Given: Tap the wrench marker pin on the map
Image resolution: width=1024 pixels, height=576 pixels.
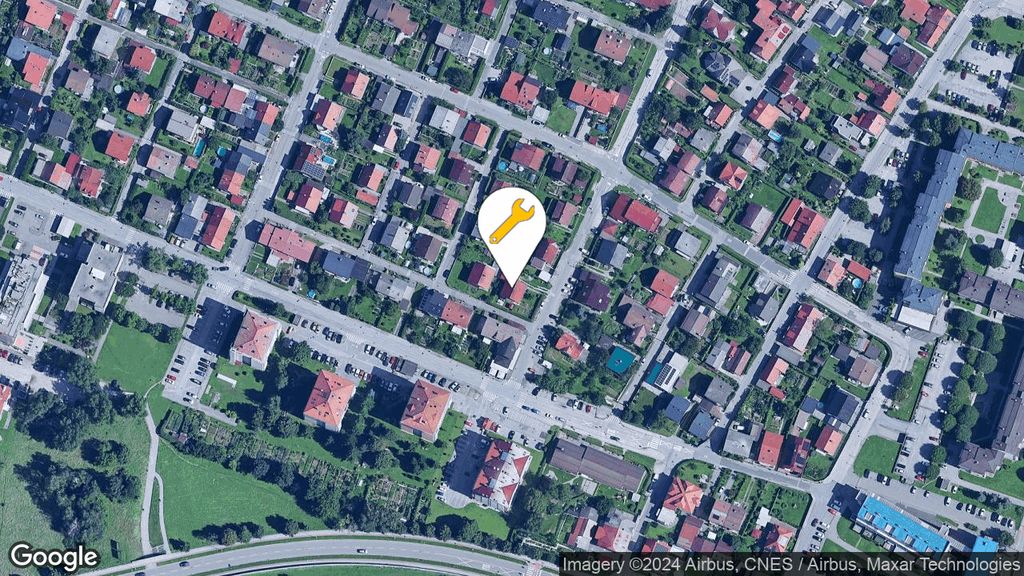Looking at the screenshot, I should pos(511,224).
